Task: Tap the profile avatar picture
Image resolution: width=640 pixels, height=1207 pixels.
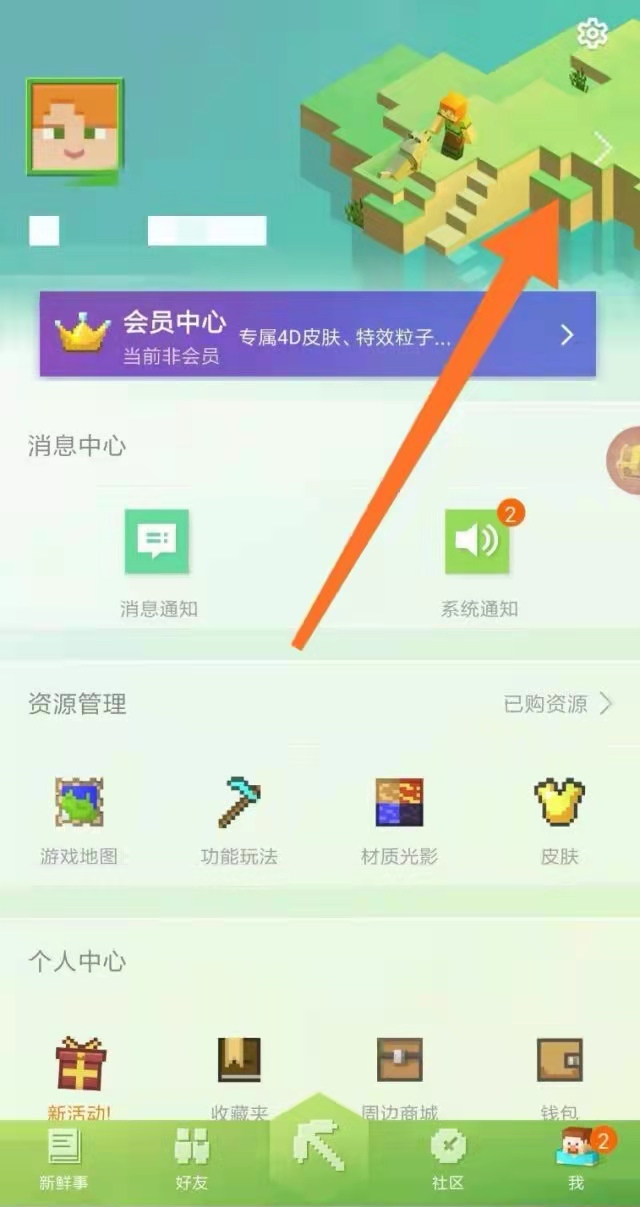Action: coord(75,126)
